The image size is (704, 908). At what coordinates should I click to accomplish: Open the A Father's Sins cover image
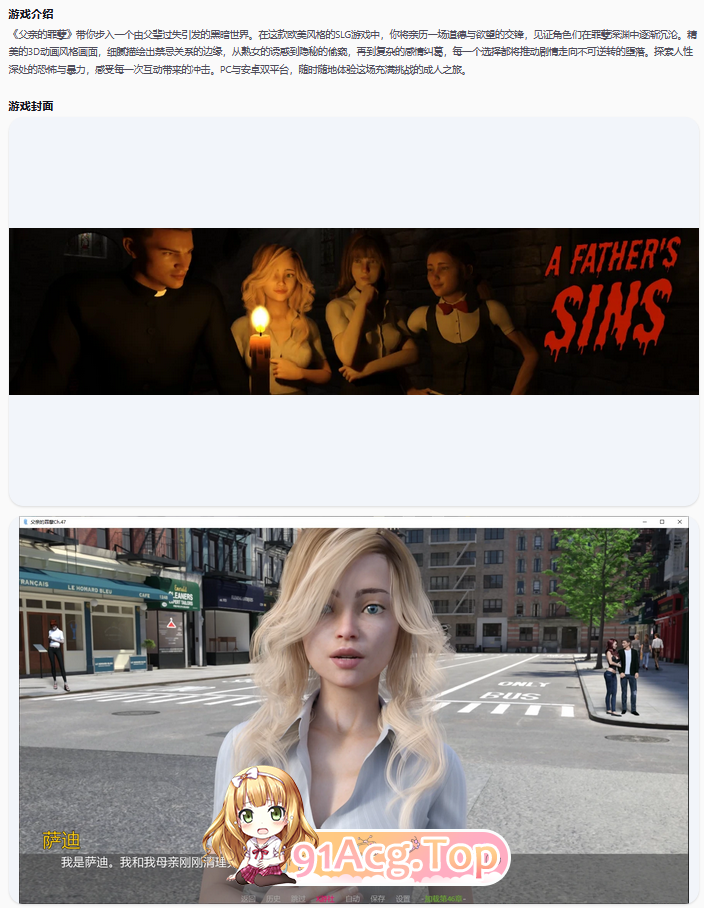pyautogui.click(x=353, y=311)
